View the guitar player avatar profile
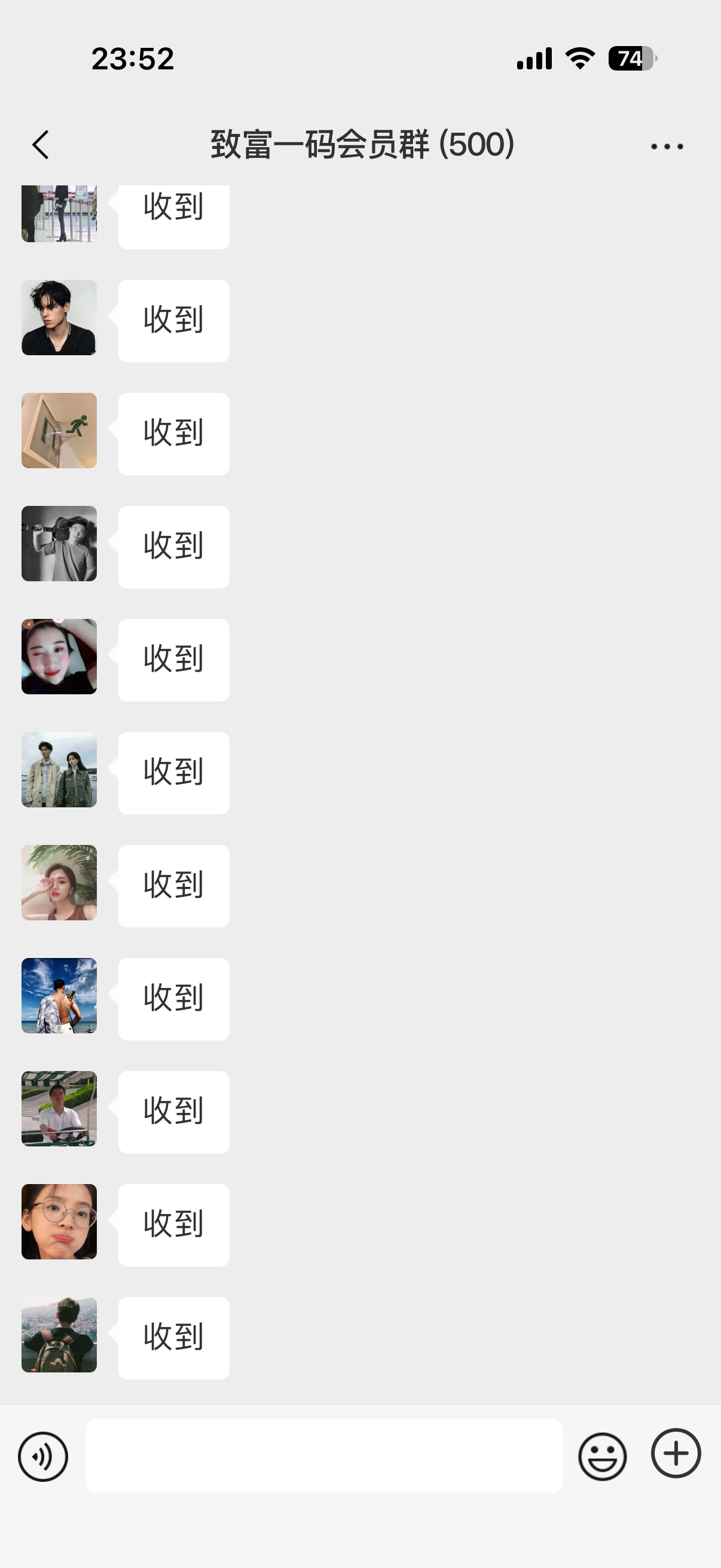This screenshot has height=1568, width=721. point(59,544)
